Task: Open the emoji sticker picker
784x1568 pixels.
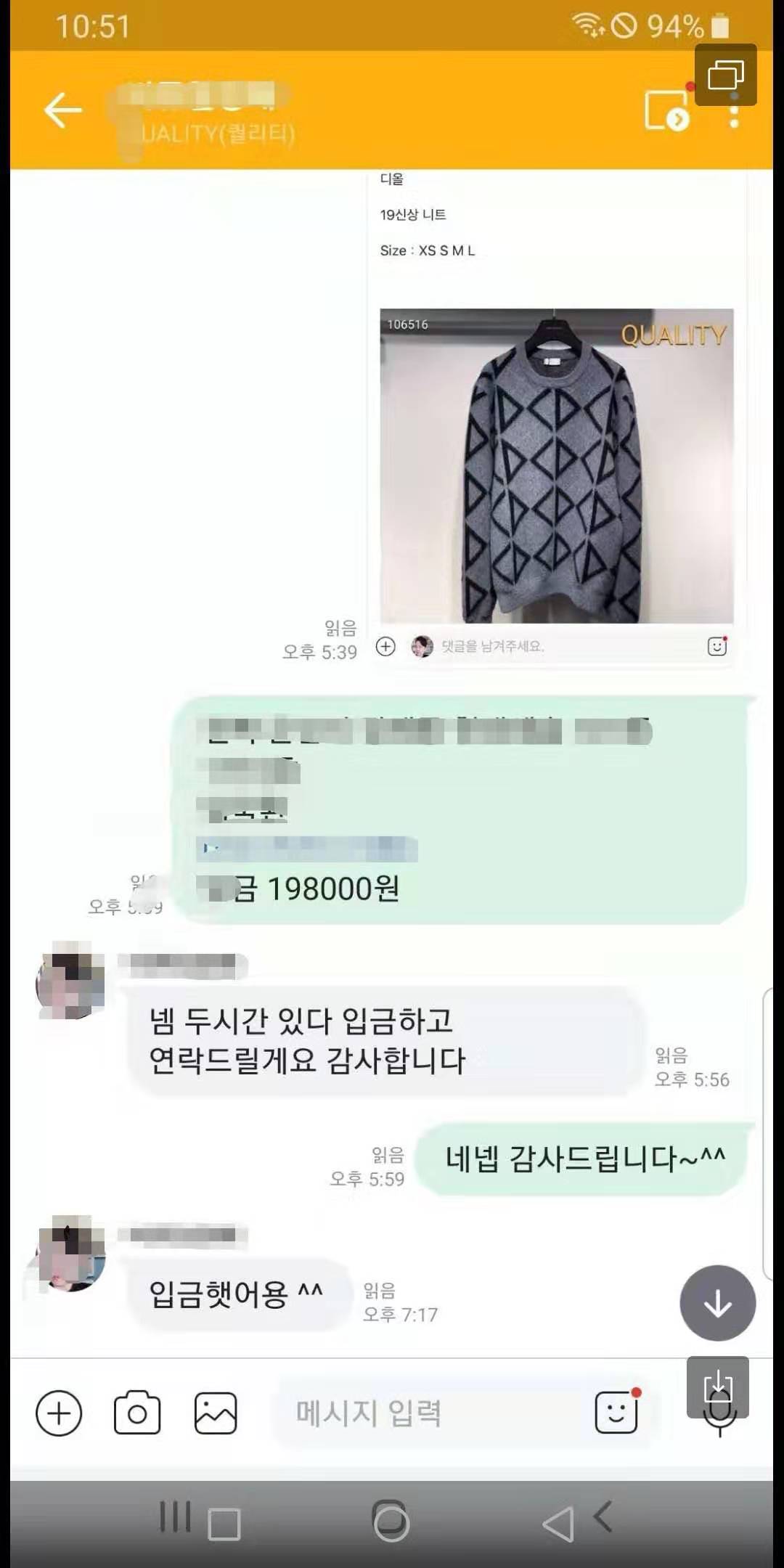Action: pos(616,1413)
